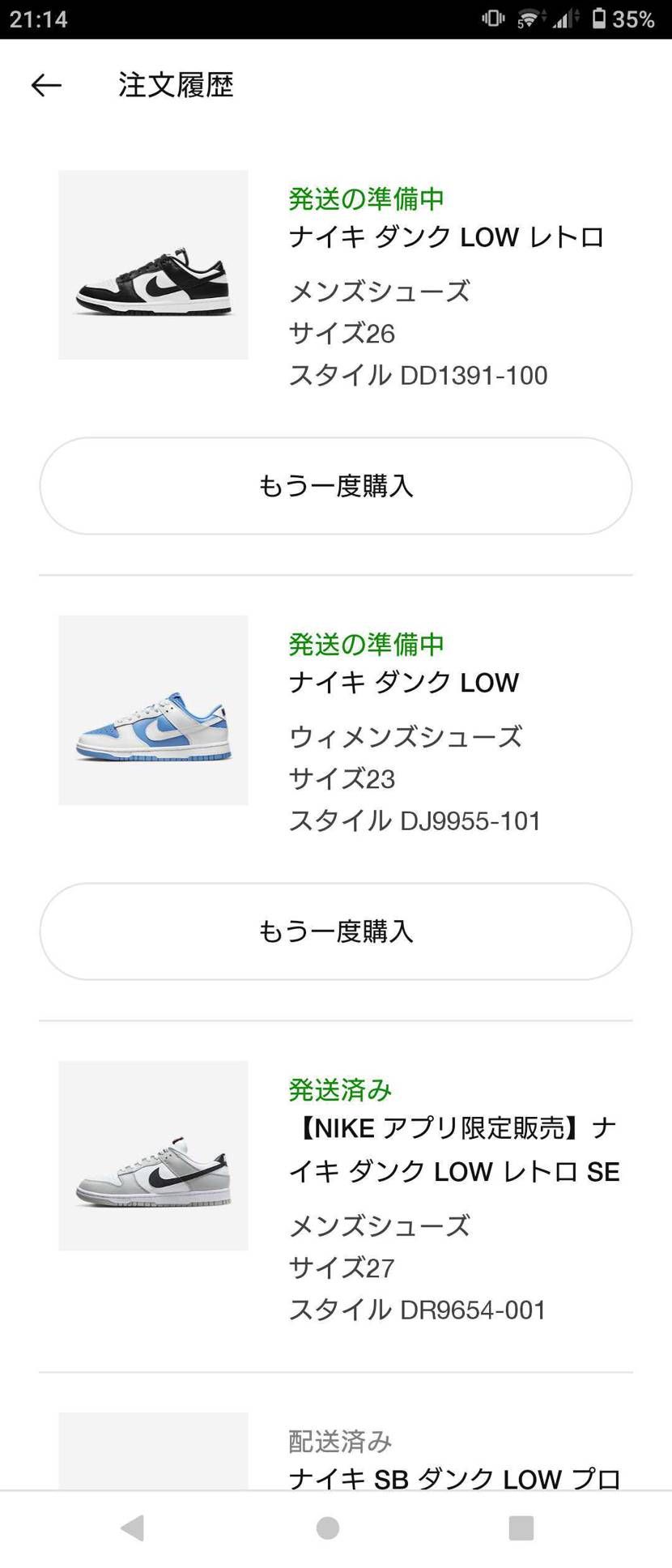Tap もう一度購入 below the blue ナイキ ダンク LOW
This screenshot has height=1568, width=672.
[x=336, y=931]
